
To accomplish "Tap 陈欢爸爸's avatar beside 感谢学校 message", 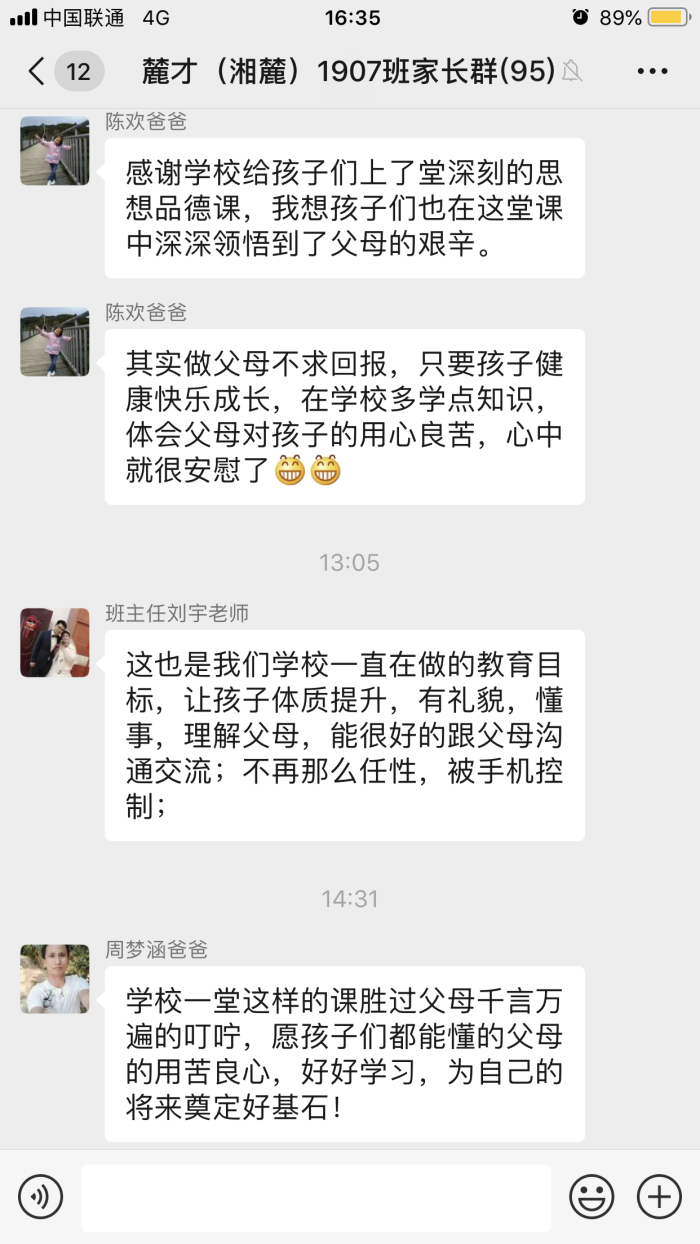I will [x=55, y=151].
